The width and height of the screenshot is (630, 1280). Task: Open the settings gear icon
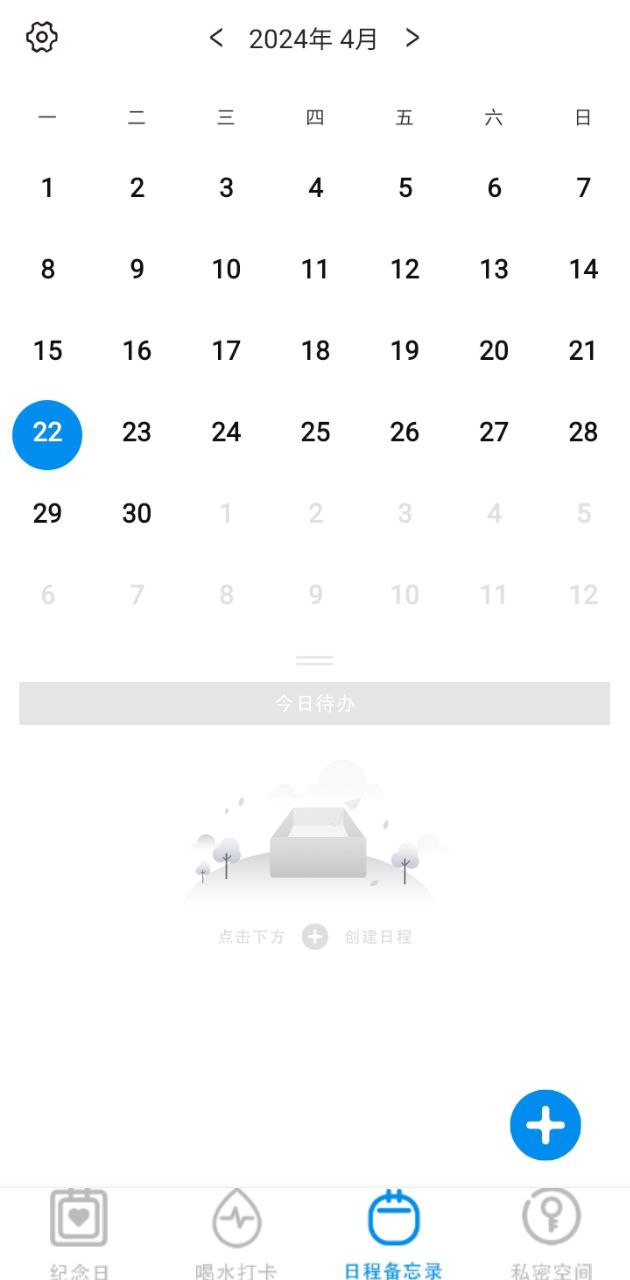(x=41, y=38)
